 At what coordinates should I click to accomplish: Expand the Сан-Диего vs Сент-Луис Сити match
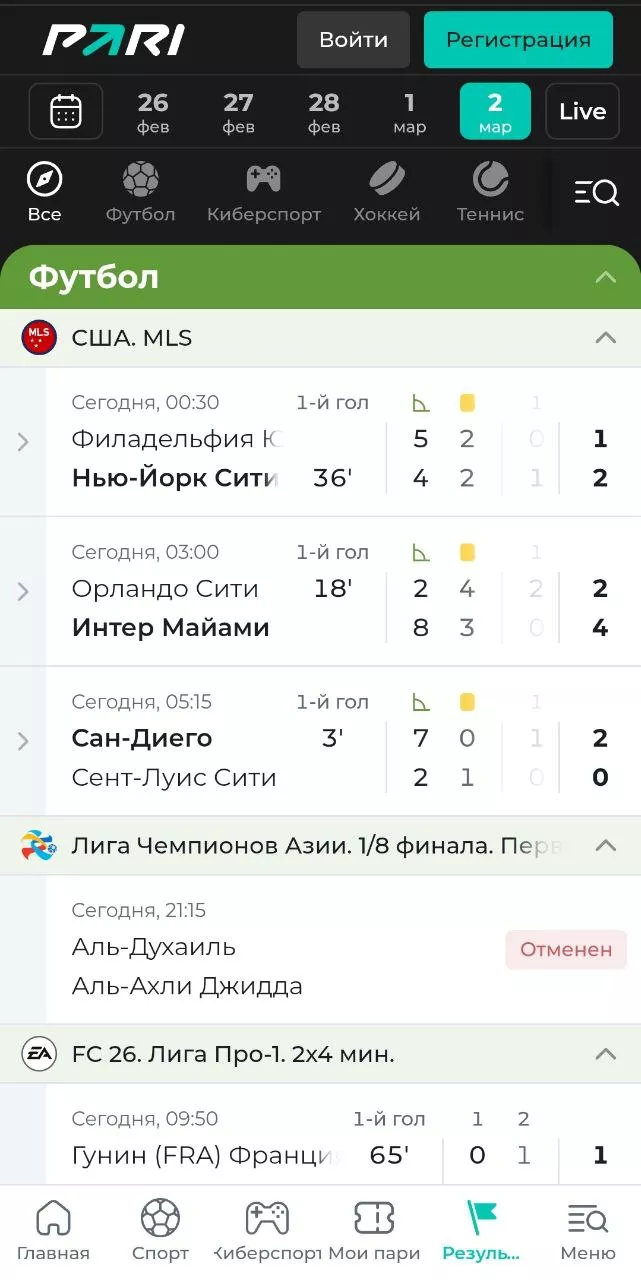tap(23, 741)
